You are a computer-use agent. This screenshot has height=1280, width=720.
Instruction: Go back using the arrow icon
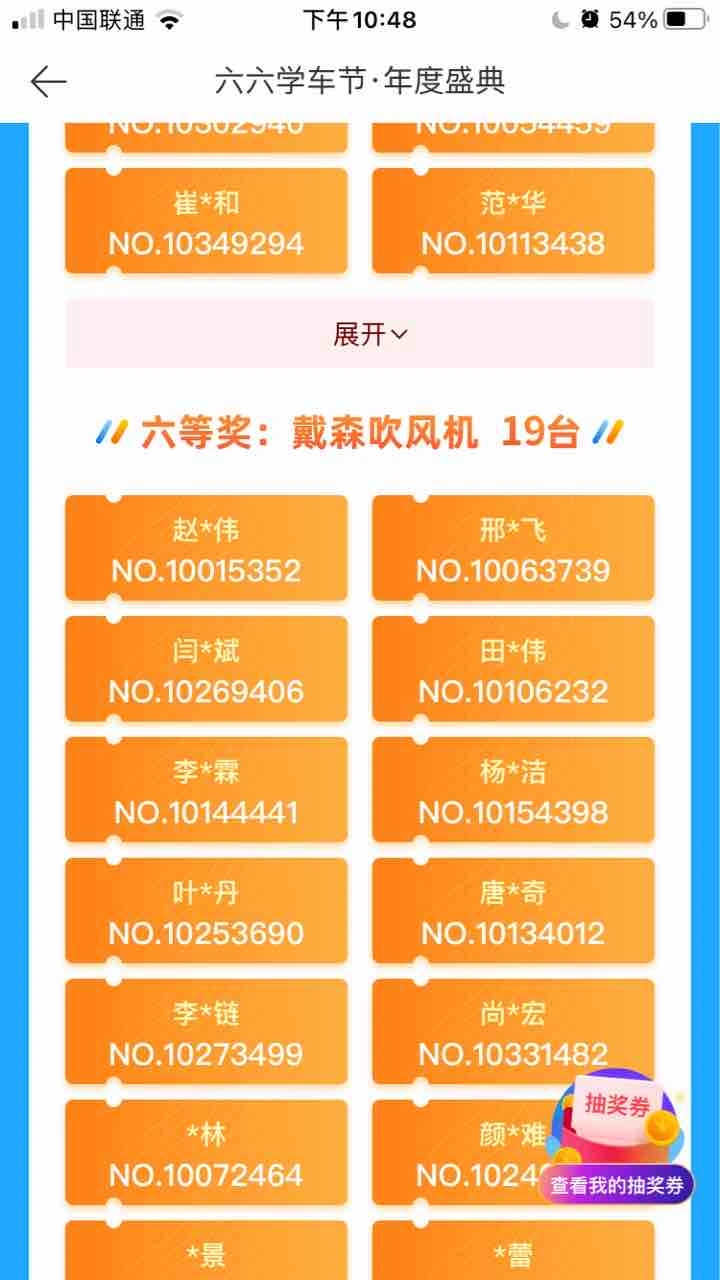48,82
